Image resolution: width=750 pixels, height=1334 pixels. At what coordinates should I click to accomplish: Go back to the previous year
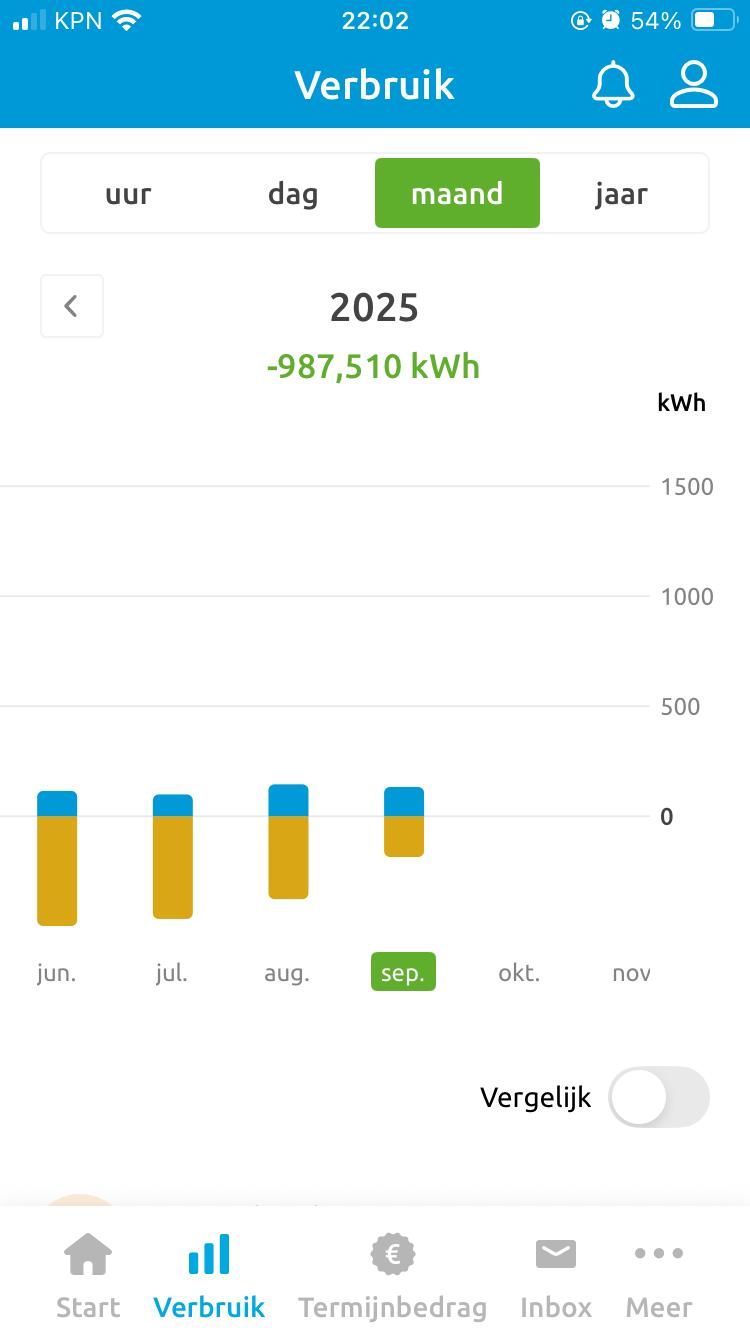pos(72,306)
